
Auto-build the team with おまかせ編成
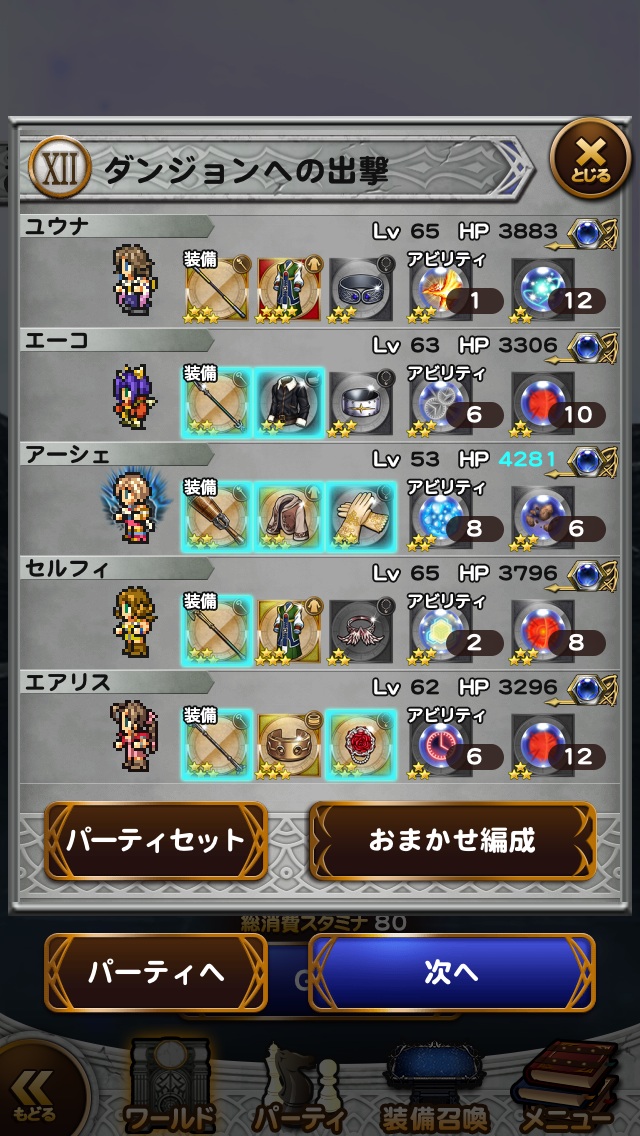(x=452, y=840)
